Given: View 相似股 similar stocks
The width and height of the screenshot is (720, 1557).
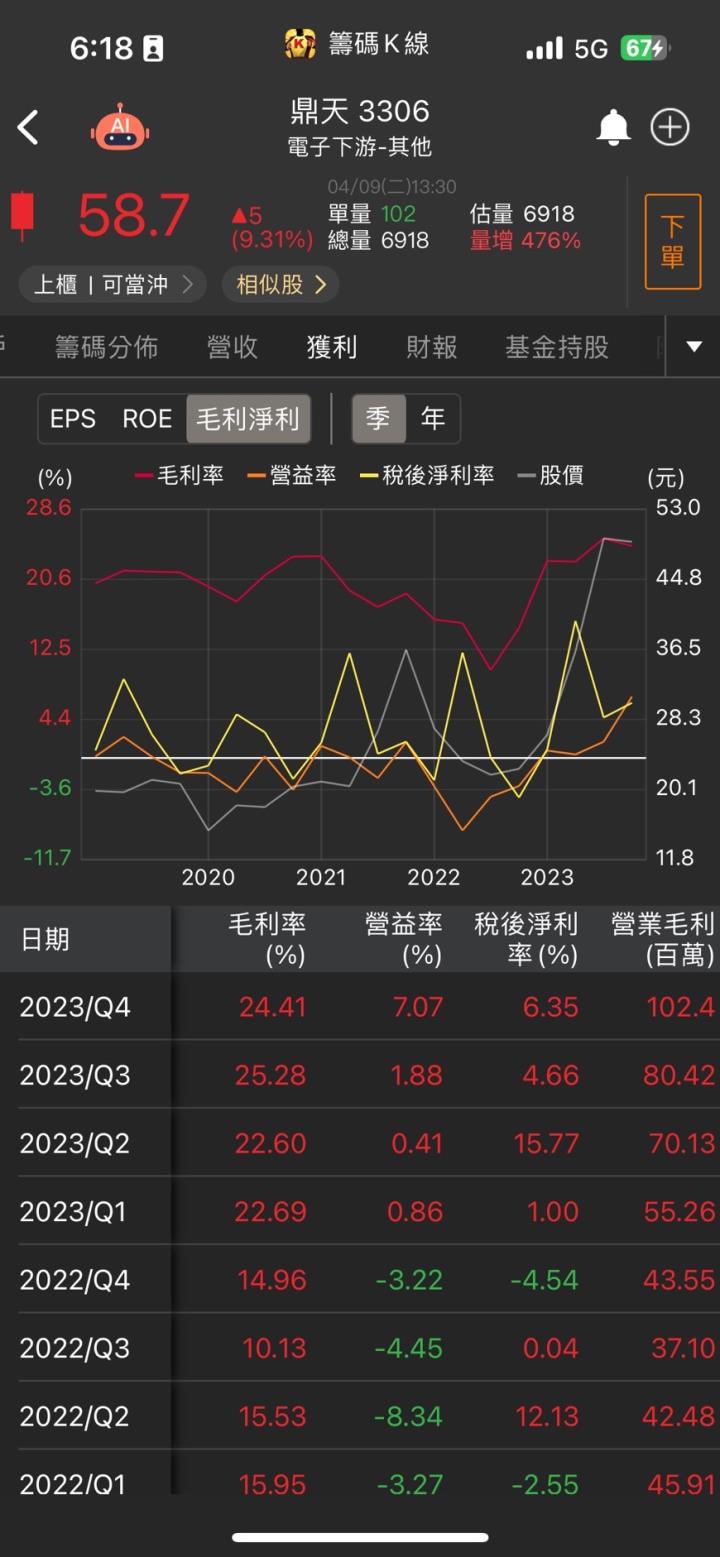Looking at the screenshot, I should coord(281,285).
